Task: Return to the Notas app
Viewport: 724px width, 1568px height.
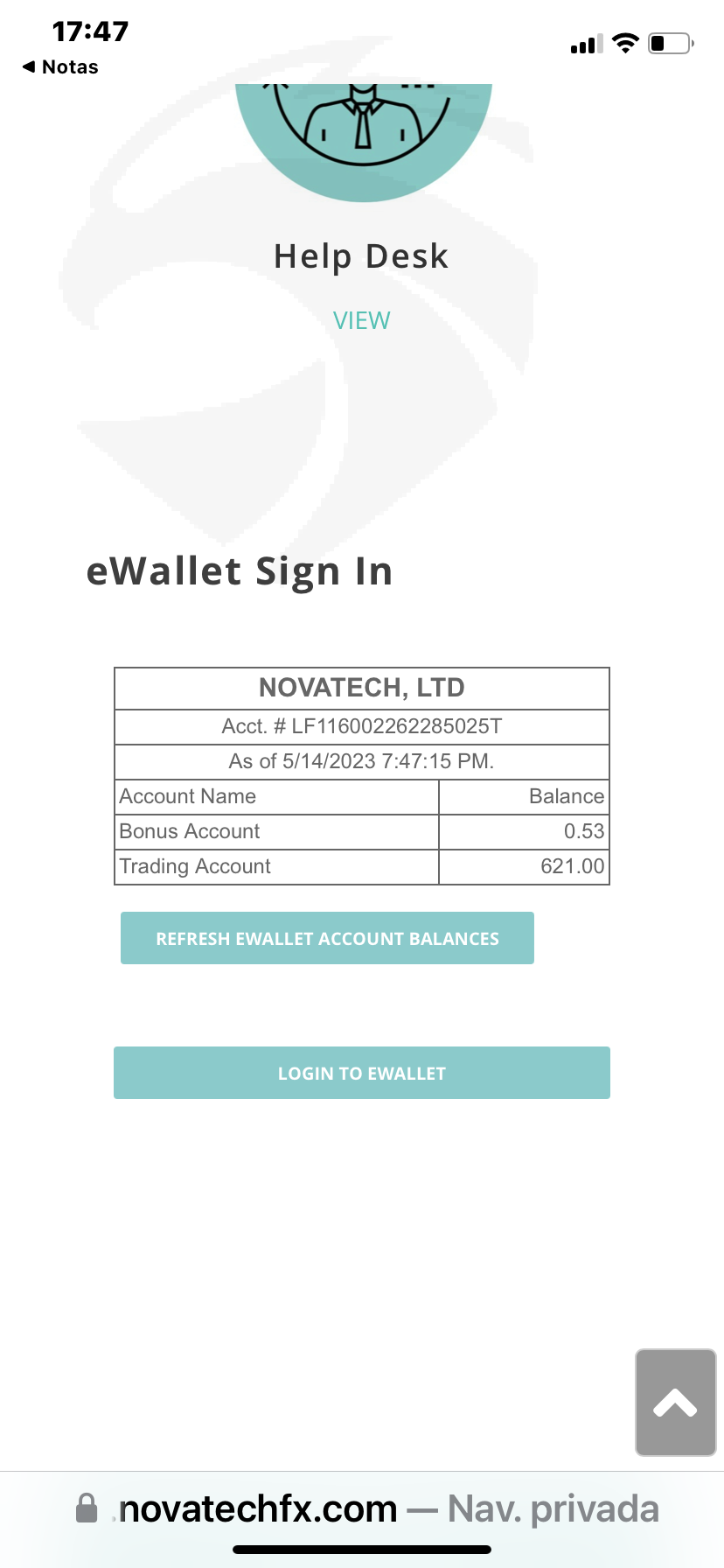Action: pyautogui.click(x=59, y=66)
